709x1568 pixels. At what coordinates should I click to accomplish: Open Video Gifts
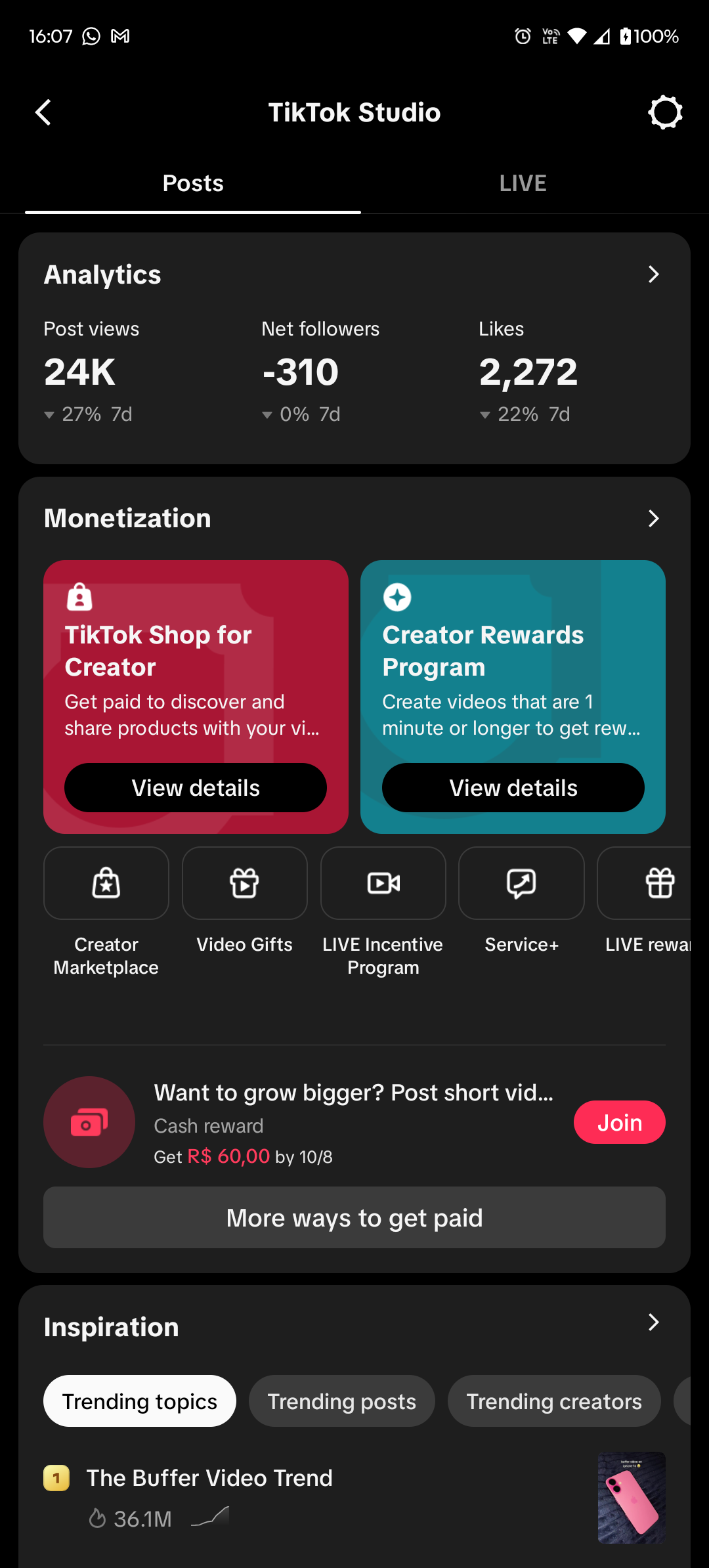coord(245,884)
